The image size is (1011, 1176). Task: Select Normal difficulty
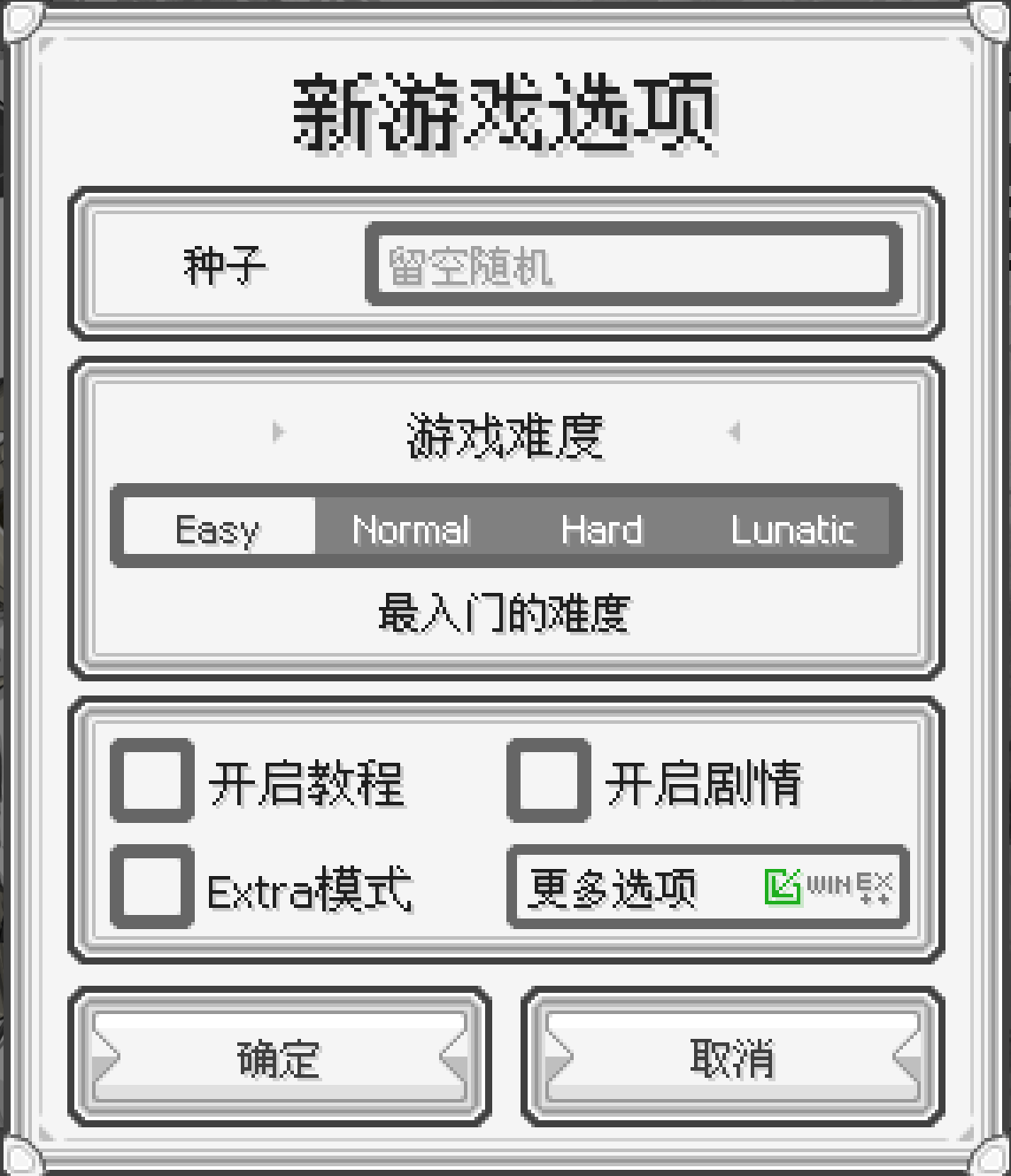410,528
